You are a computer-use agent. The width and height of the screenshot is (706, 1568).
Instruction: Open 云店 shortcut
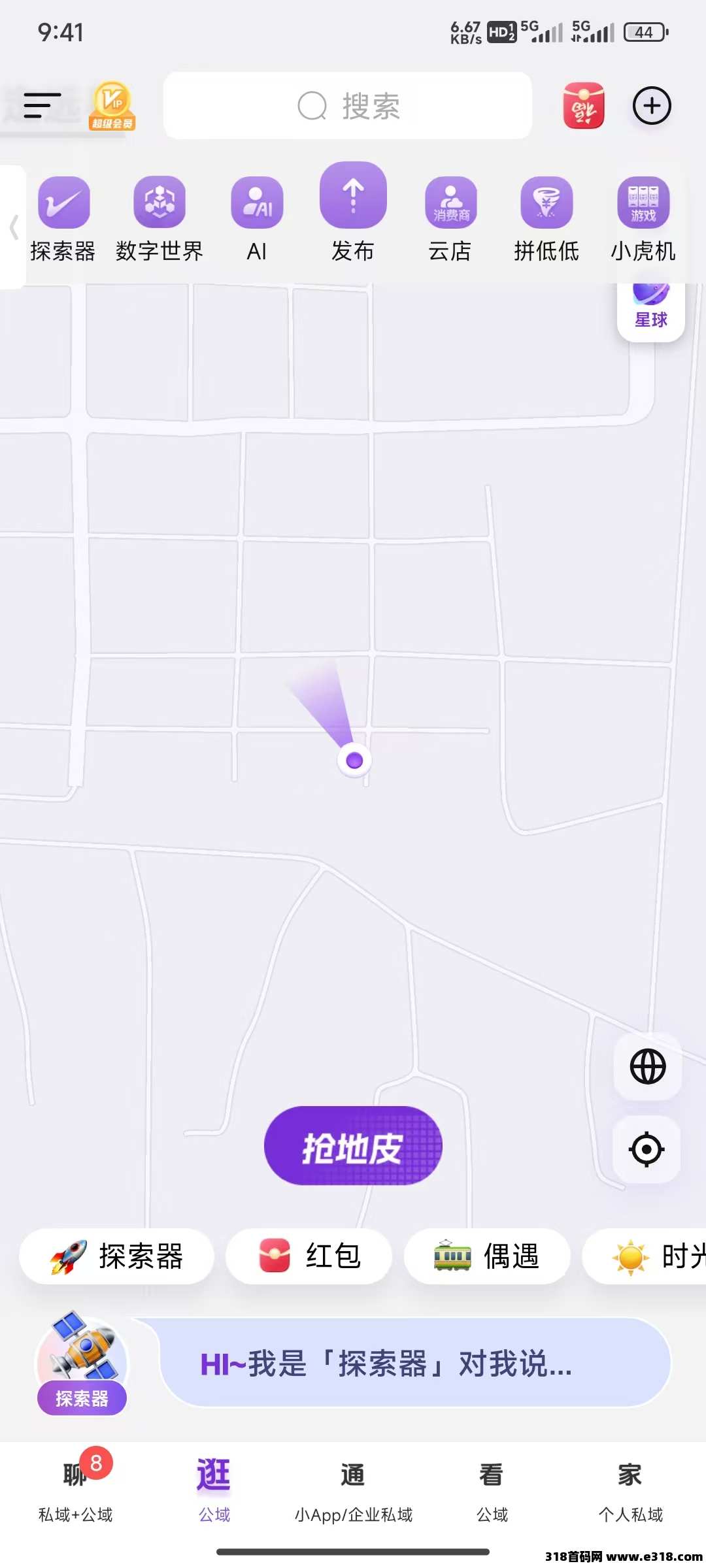pyautogui.click(x=450, y=220)
